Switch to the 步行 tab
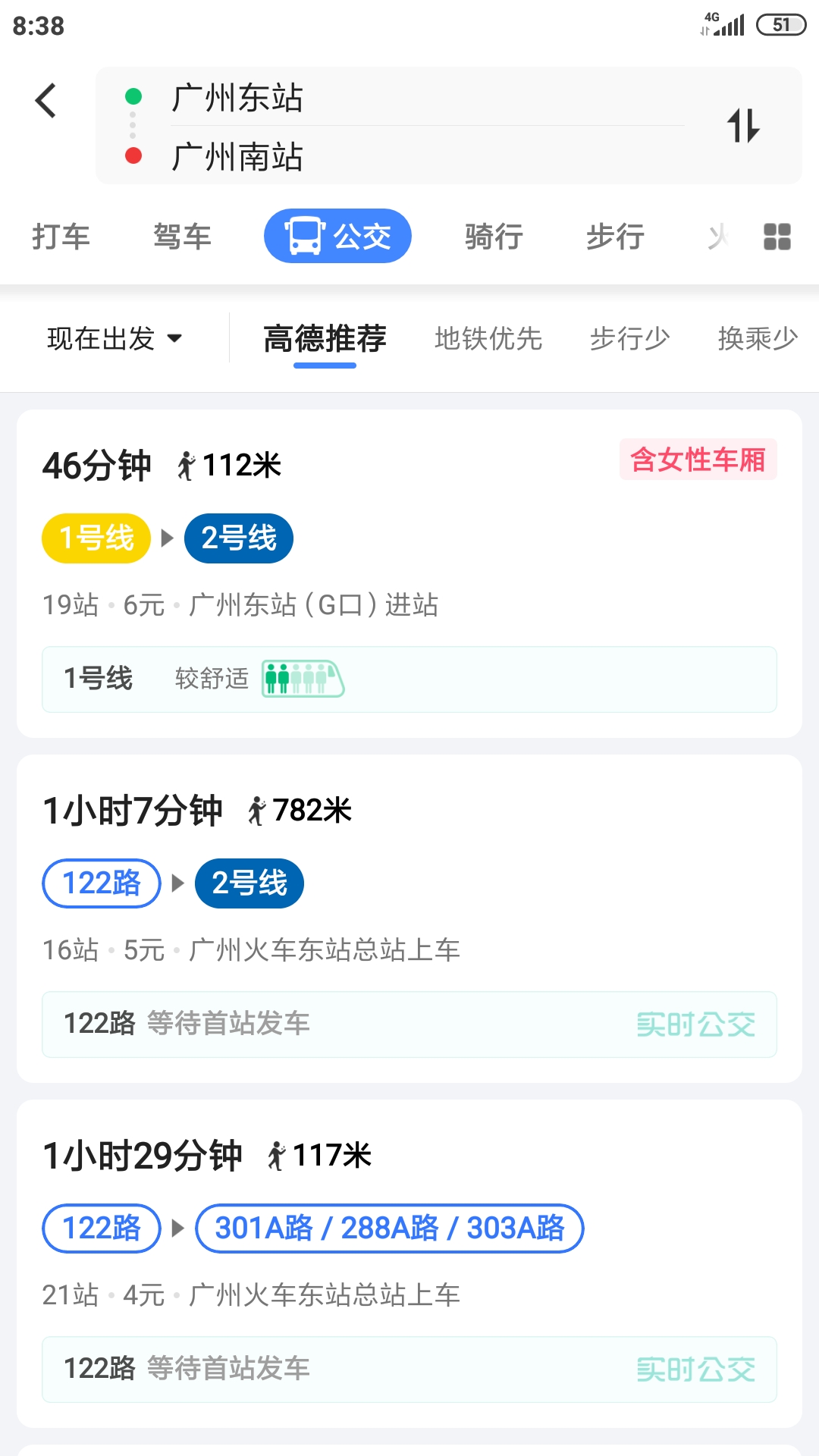 [615, 237]
